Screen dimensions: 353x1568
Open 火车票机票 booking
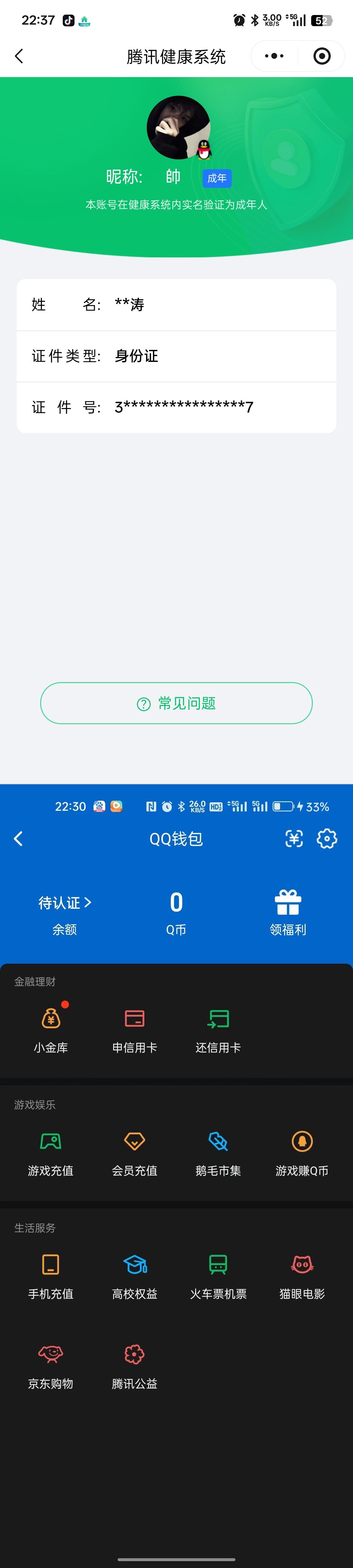point(218,1276)
